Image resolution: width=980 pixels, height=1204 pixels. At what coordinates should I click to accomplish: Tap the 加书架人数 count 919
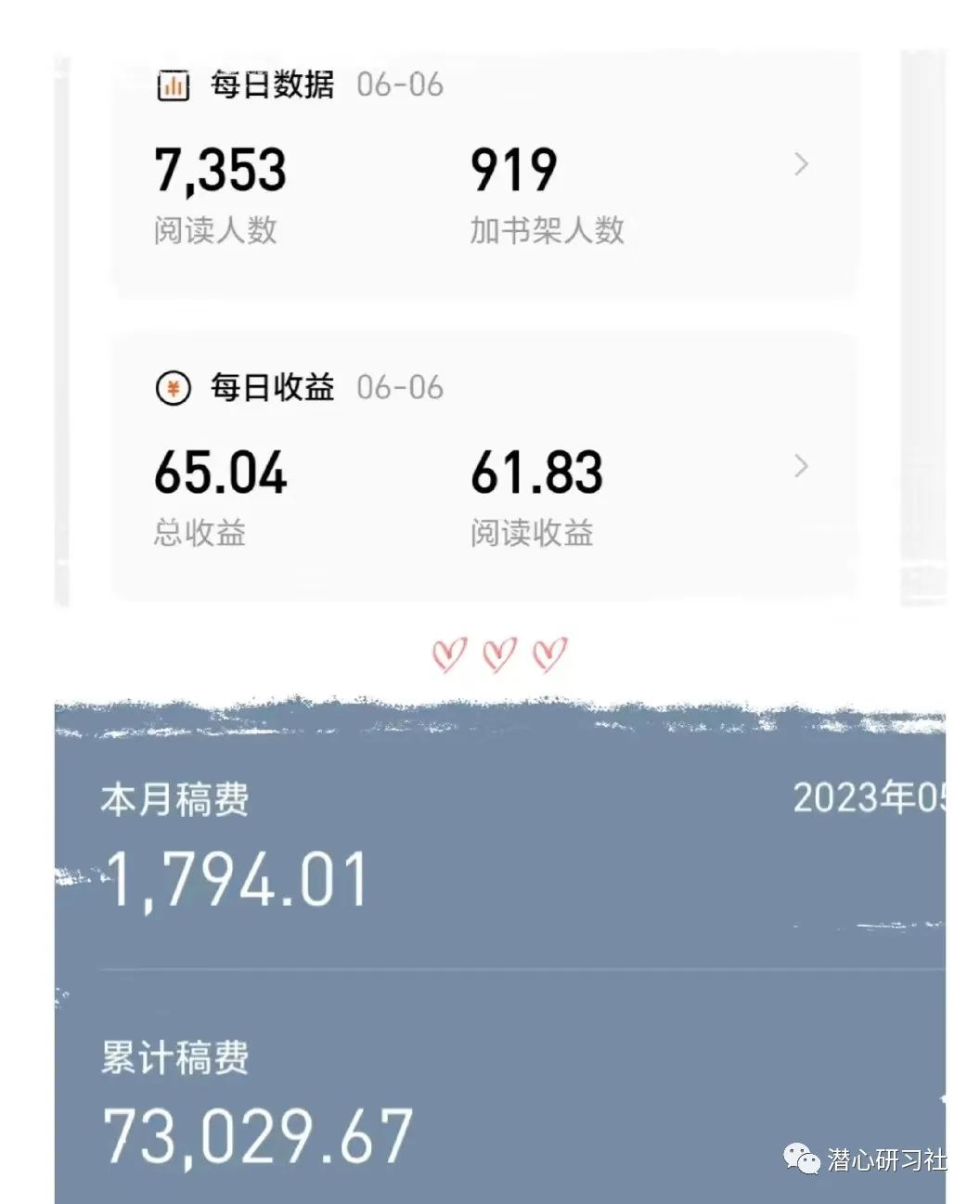tap(513, 170)
